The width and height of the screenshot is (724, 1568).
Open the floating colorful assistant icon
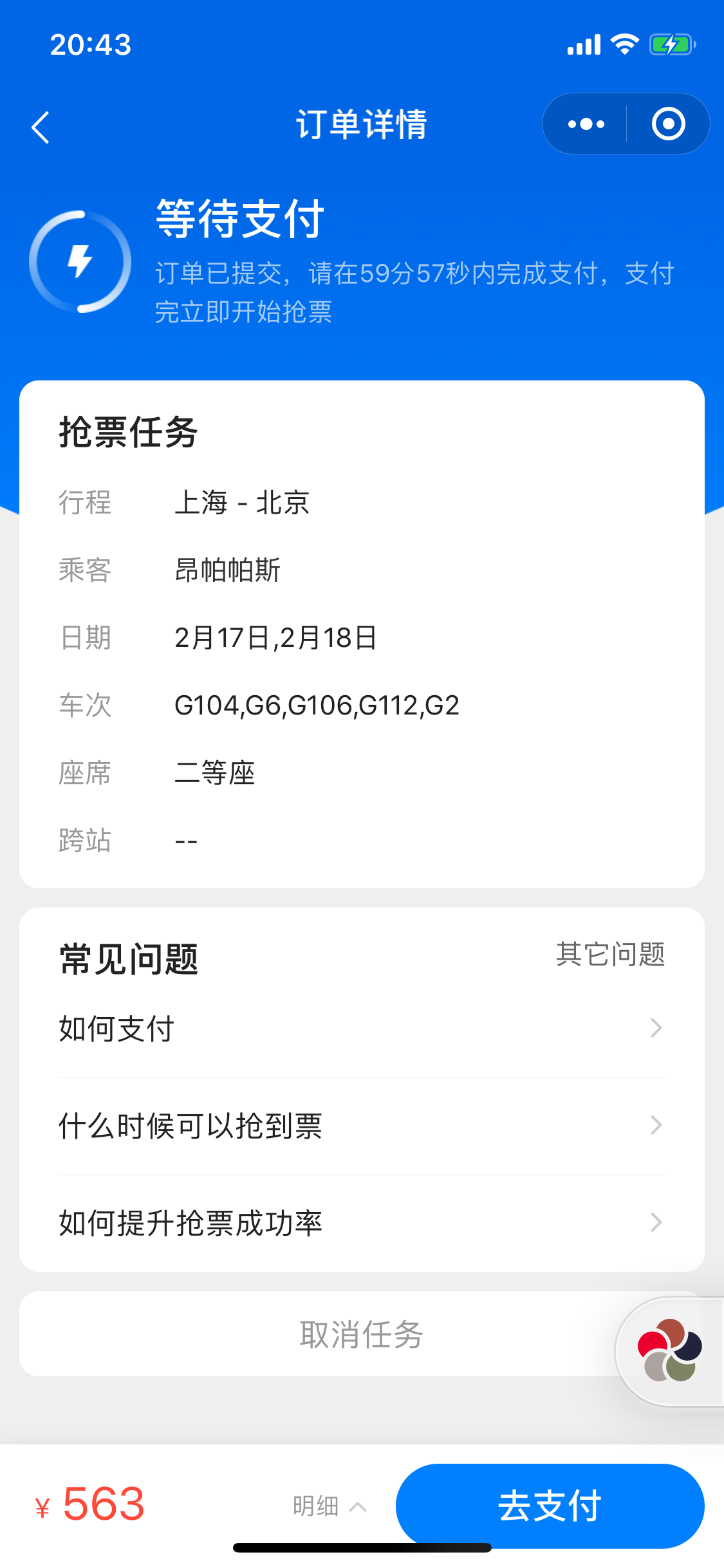click(669, 1350)
